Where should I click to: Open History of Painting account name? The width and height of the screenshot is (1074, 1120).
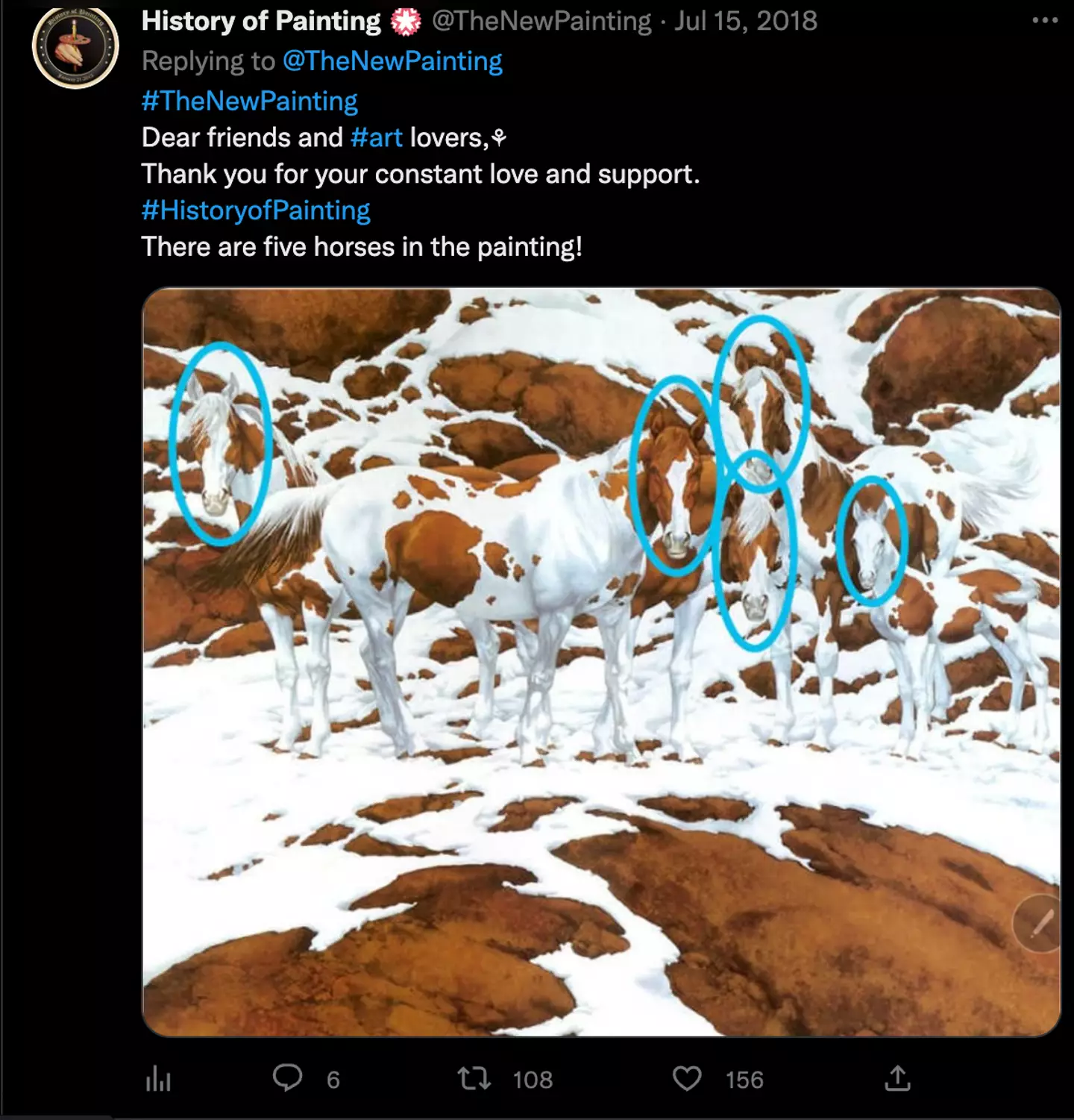[x=261, y=21]
